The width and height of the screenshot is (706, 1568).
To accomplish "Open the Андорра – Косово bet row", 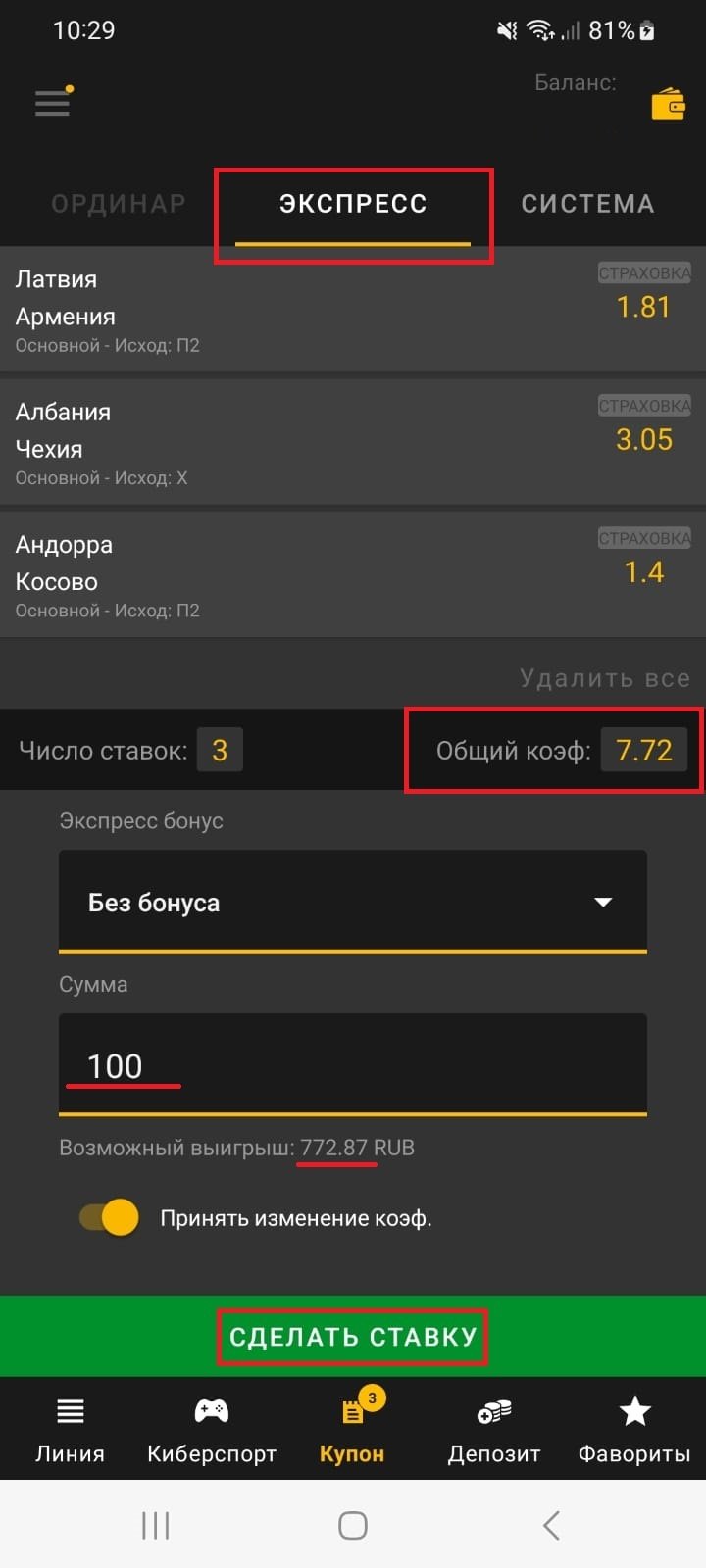I will click(x=294, y=575).
